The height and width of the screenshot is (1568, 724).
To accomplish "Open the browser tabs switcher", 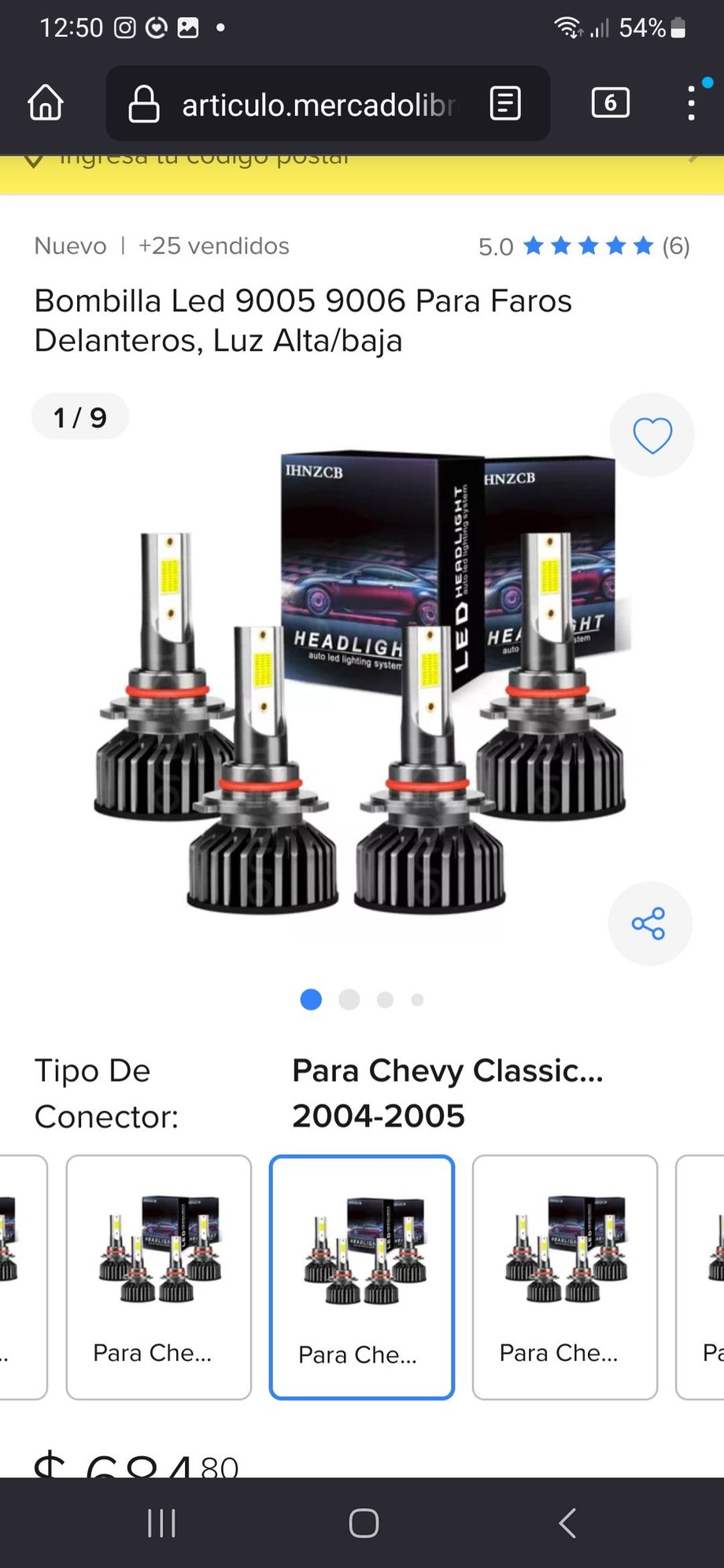I will click(x=610, y=103).
